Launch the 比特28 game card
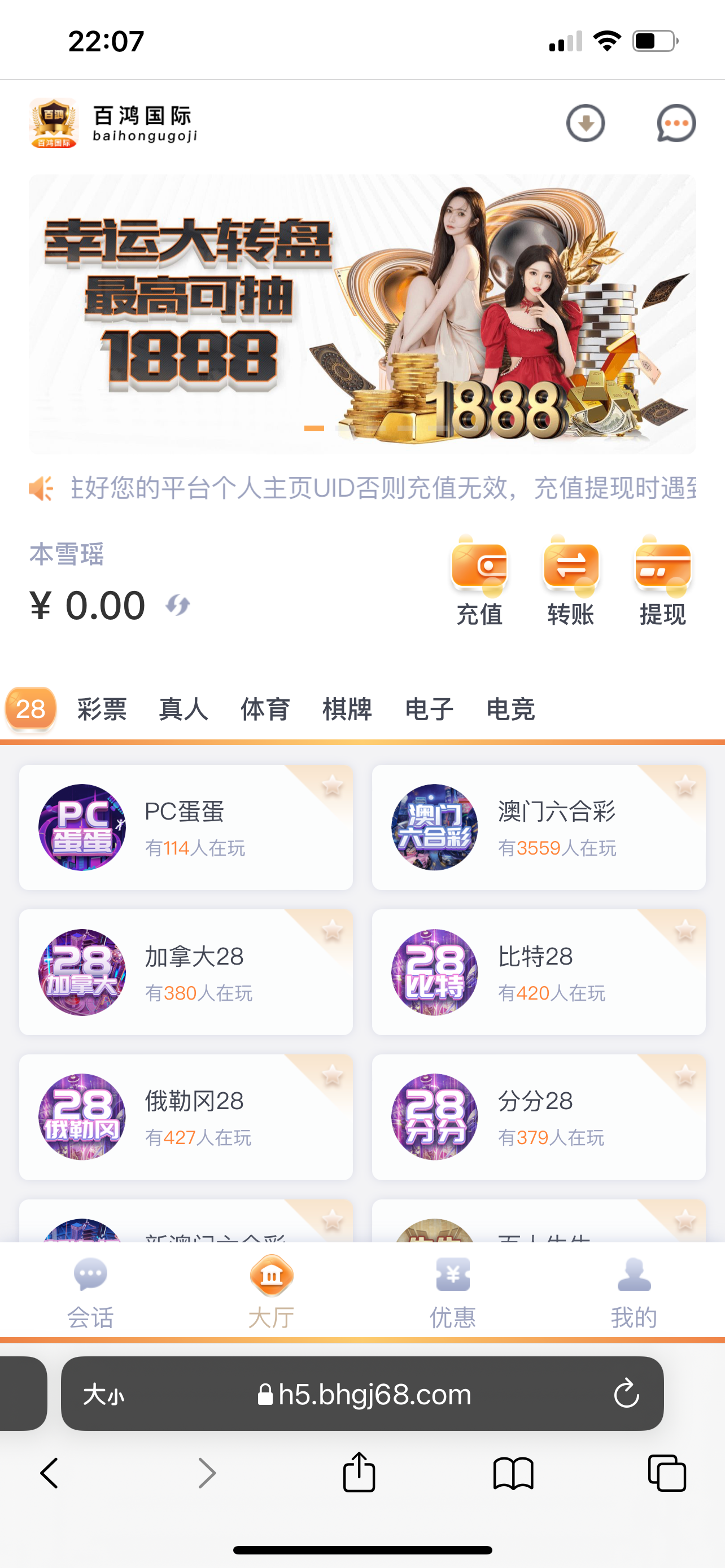 pos(538,972)
